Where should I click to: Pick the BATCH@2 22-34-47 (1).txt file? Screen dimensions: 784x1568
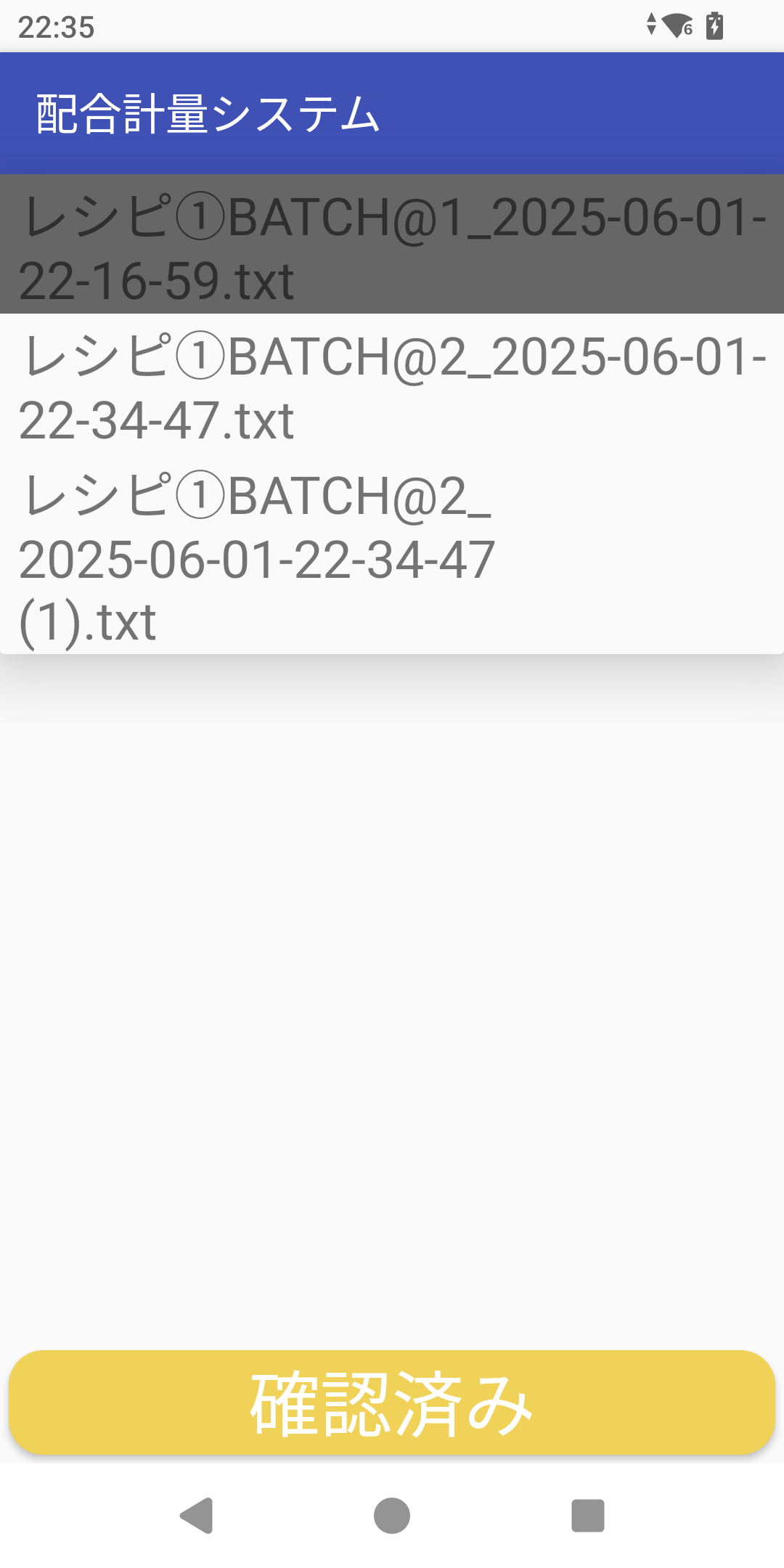[392, 553]
